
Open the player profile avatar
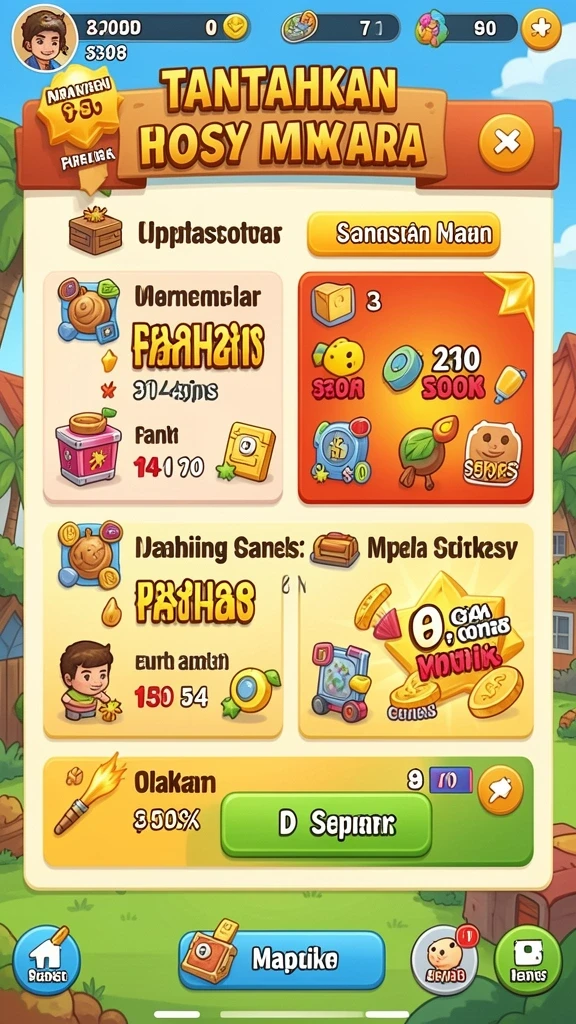(45, 37)
